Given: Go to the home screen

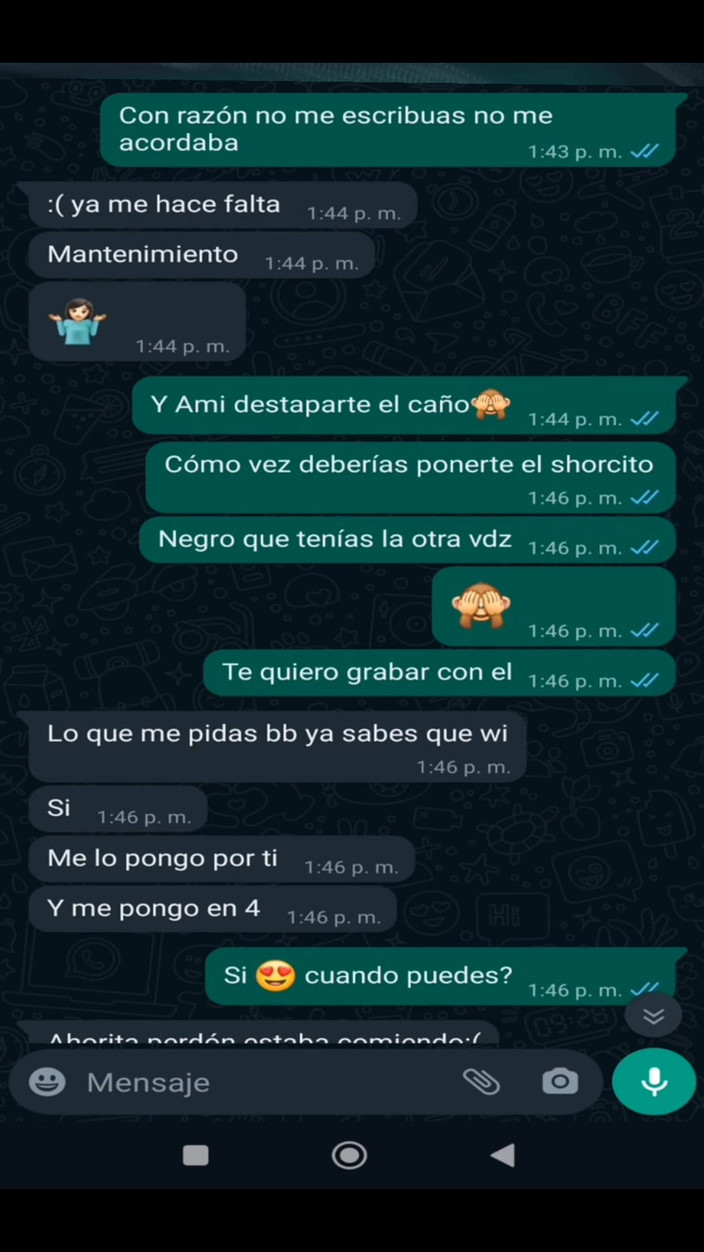Looking at the screenshot, I should [349, 1156].
